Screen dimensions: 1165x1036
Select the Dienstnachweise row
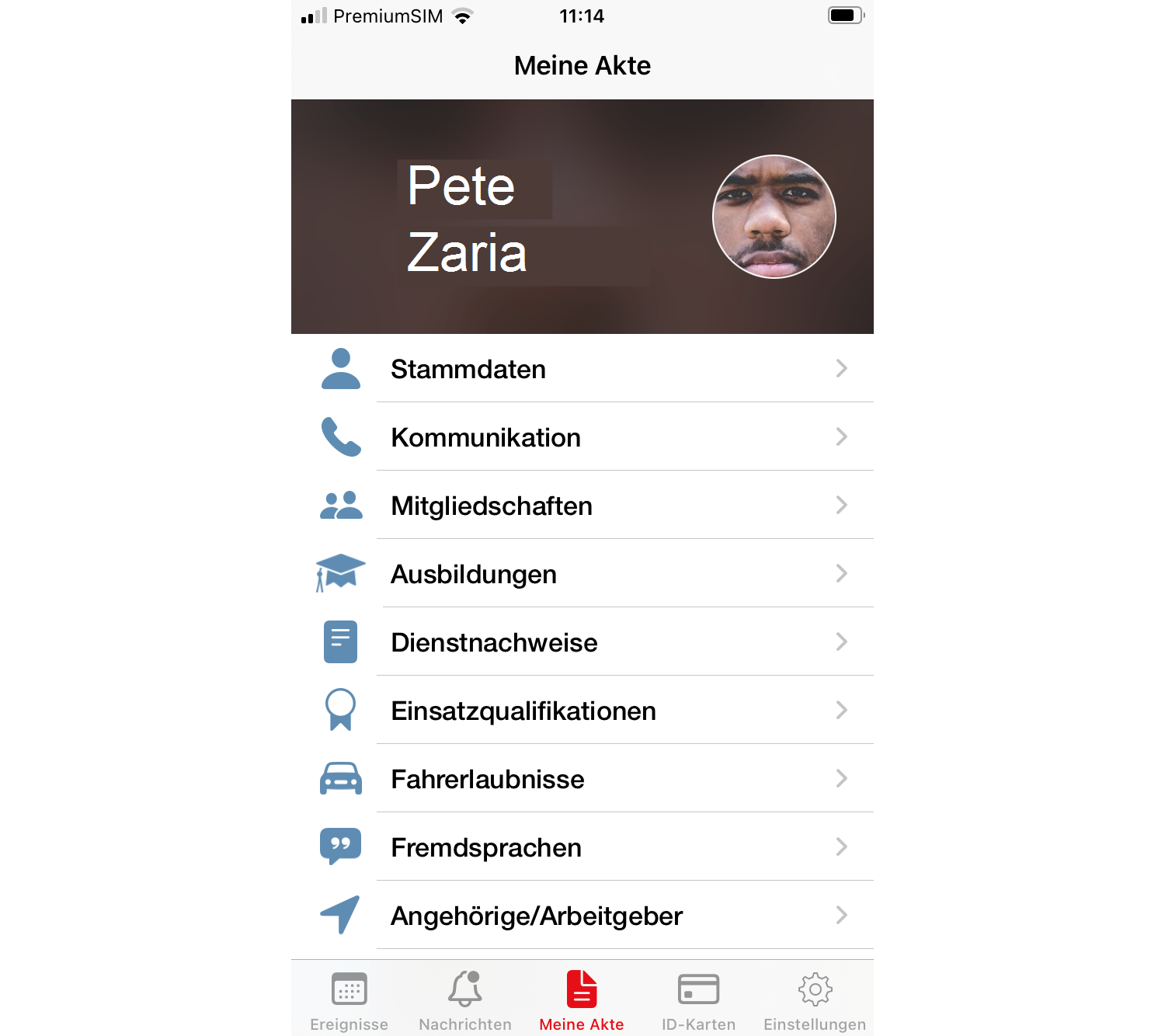tap(582, 642)
